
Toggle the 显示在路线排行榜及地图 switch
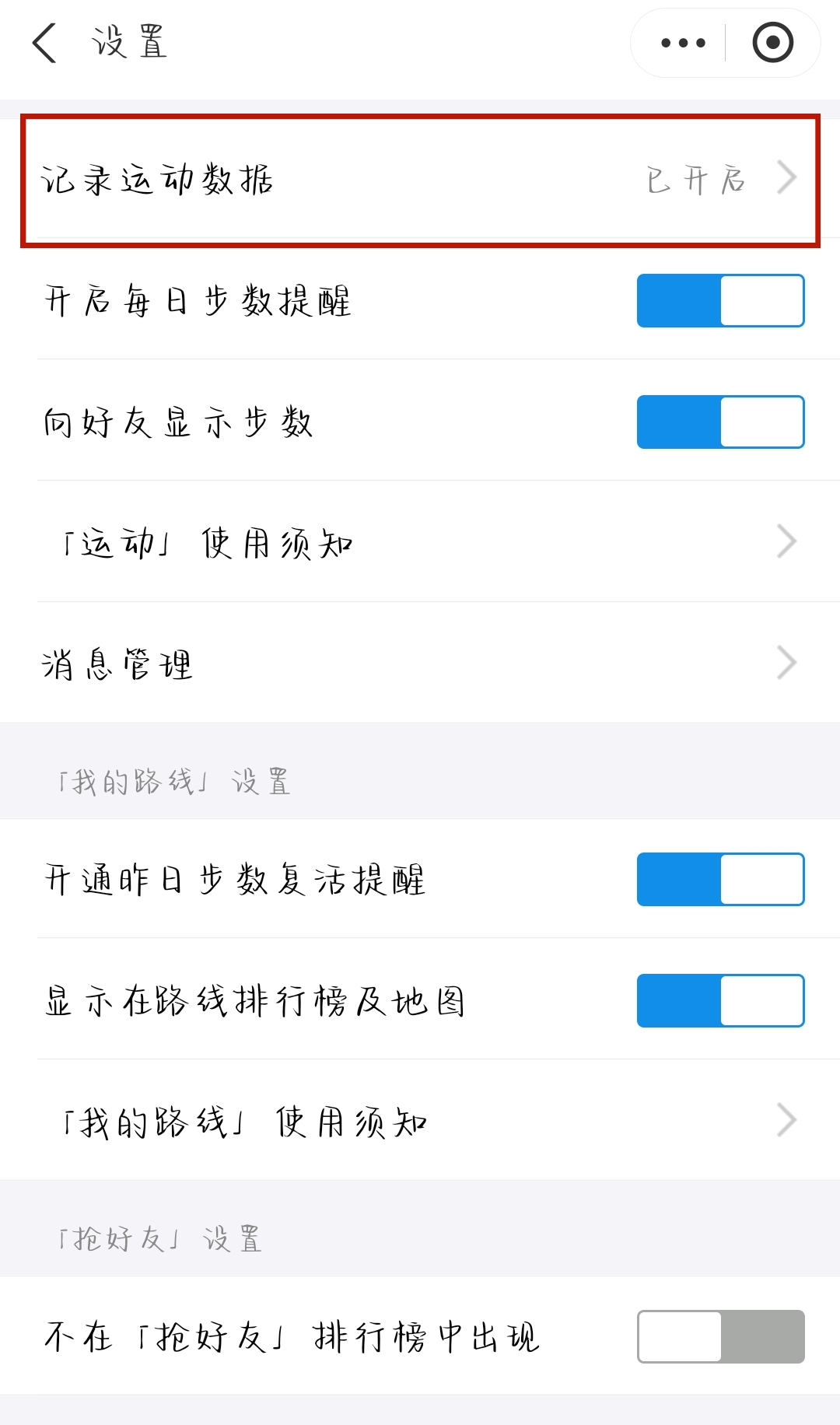click(720, 1001)
